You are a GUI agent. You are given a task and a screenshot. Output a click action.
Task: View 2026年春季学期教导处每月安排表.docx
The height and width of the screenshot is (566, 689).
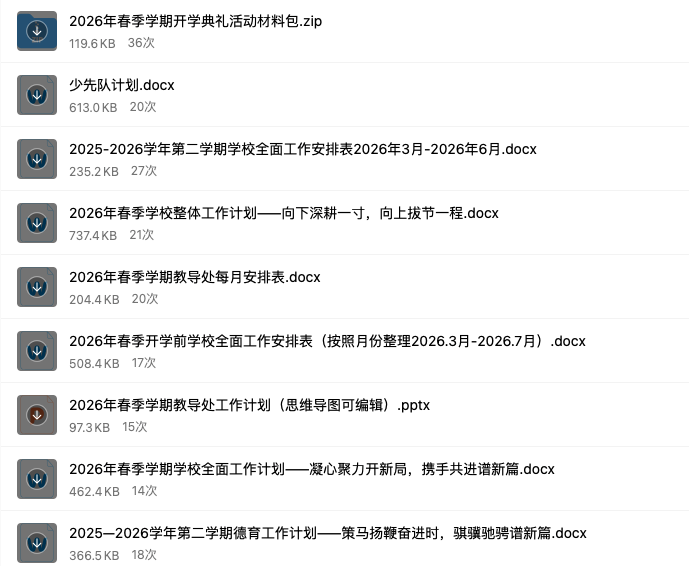[x=195, y=277]
